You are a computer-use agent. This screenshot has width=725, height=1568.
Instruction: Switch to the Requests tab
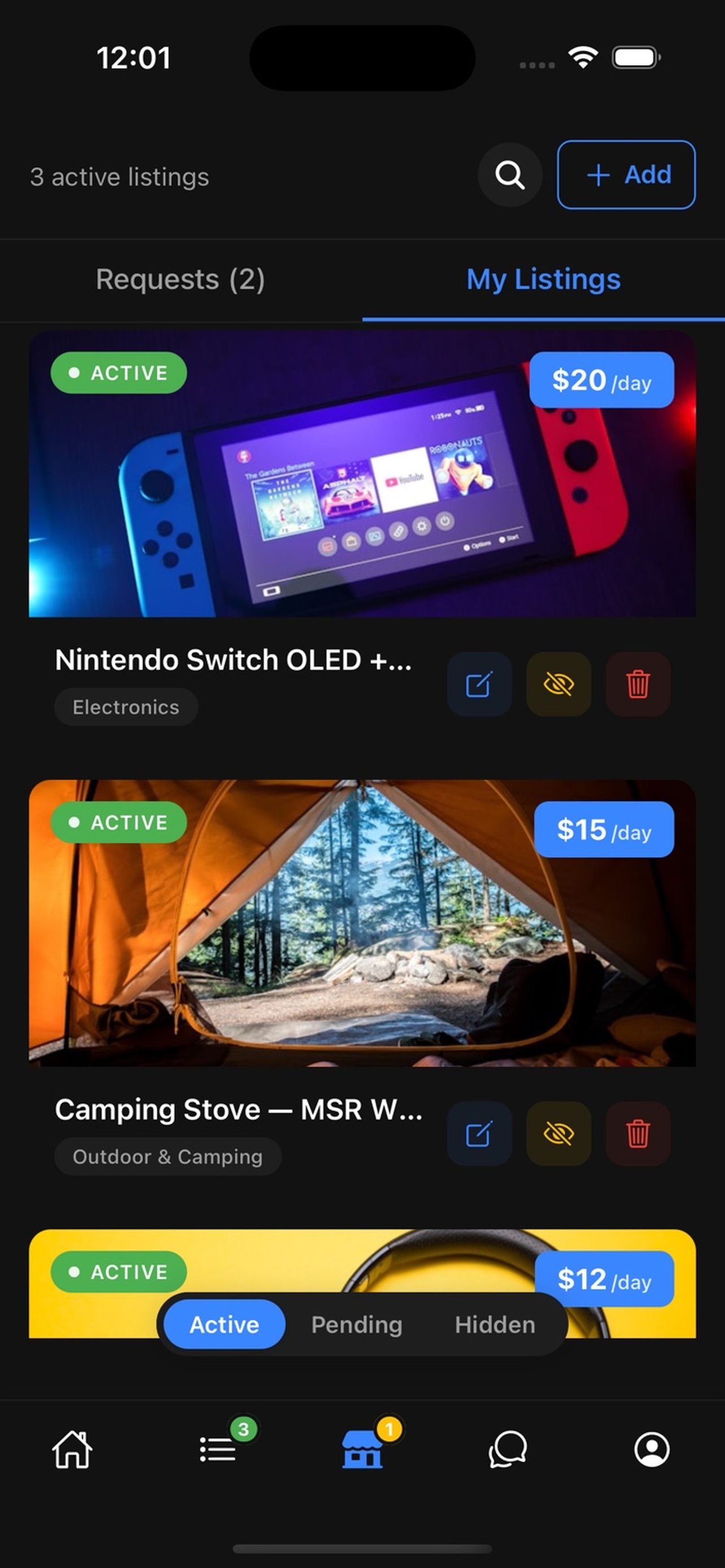point(180,279)
